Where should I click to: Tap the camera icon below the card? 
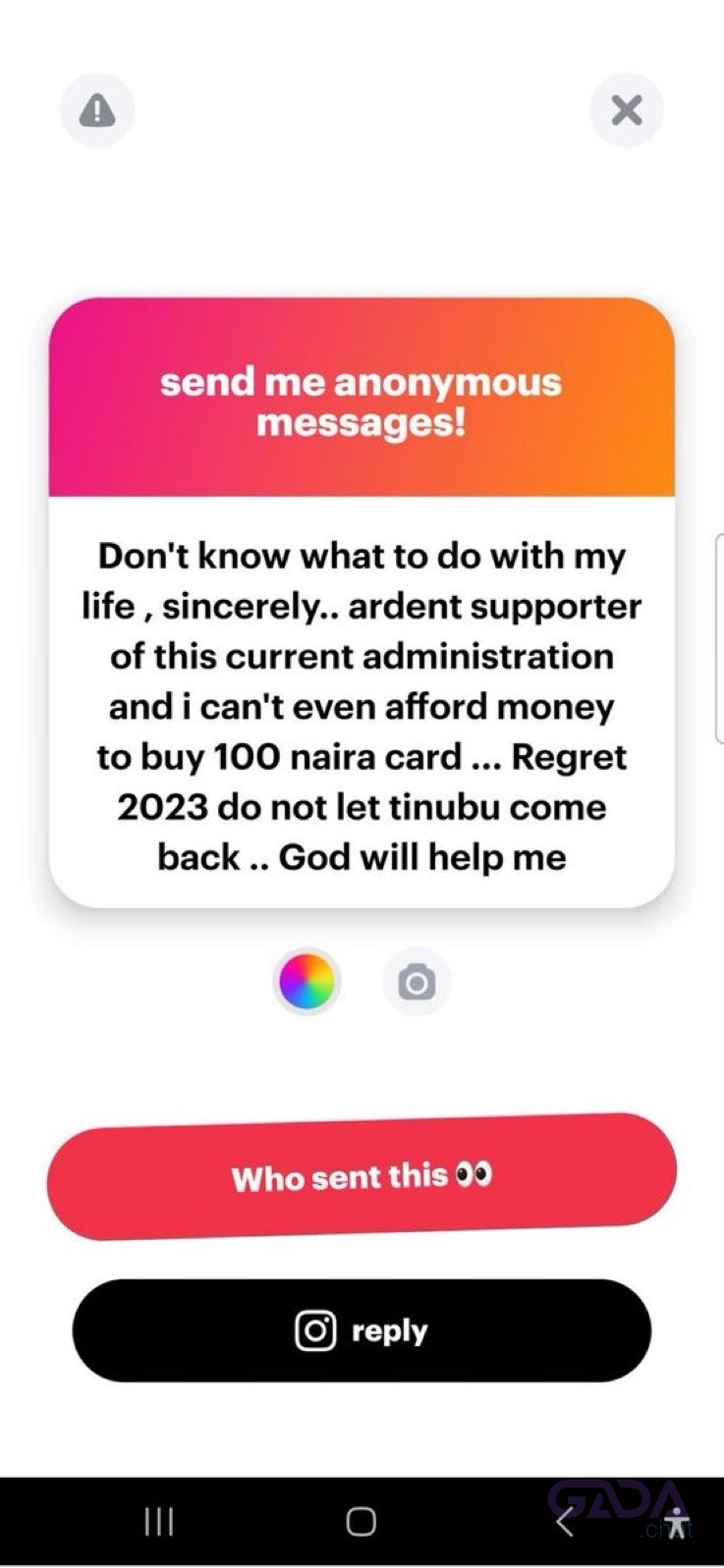point(417,981)
